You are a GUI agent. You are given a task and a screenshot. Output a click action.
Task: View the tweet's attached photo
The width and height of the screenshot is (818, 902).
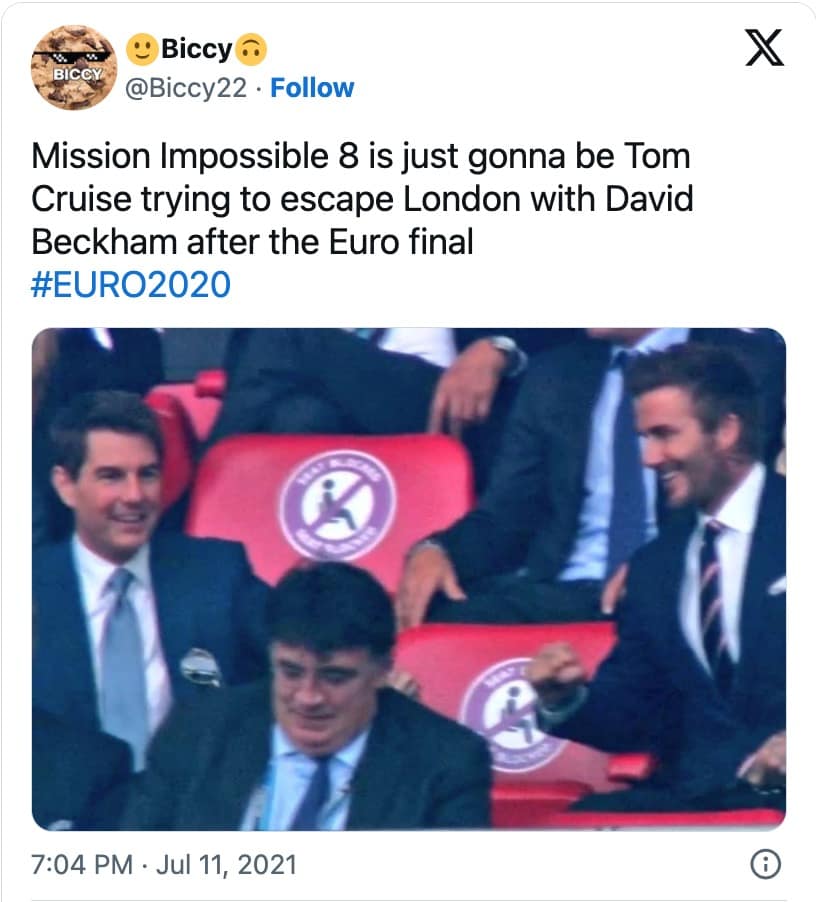click(408, 578)
